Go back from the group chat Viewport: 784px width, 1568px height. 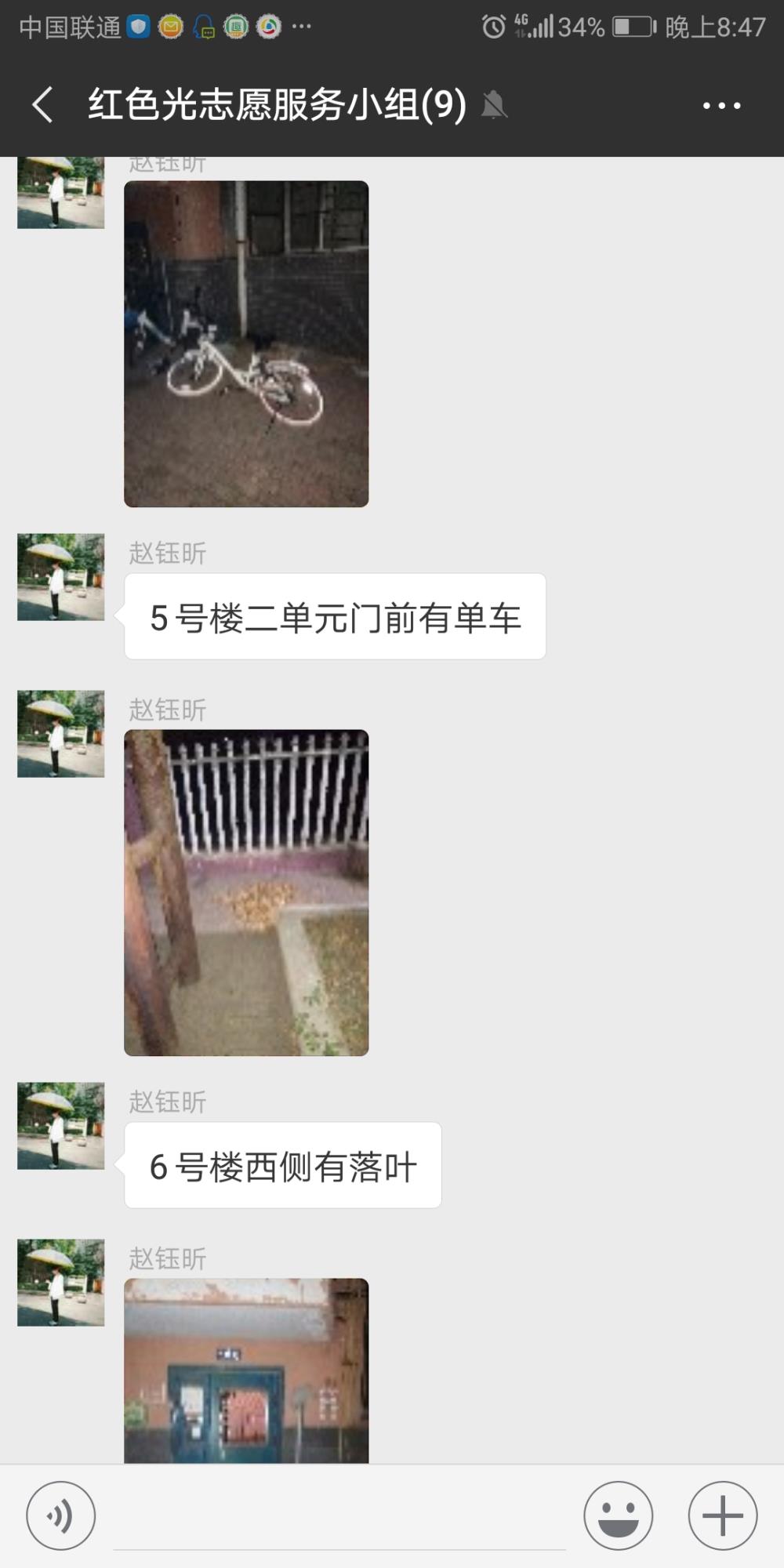pos(42,104)
